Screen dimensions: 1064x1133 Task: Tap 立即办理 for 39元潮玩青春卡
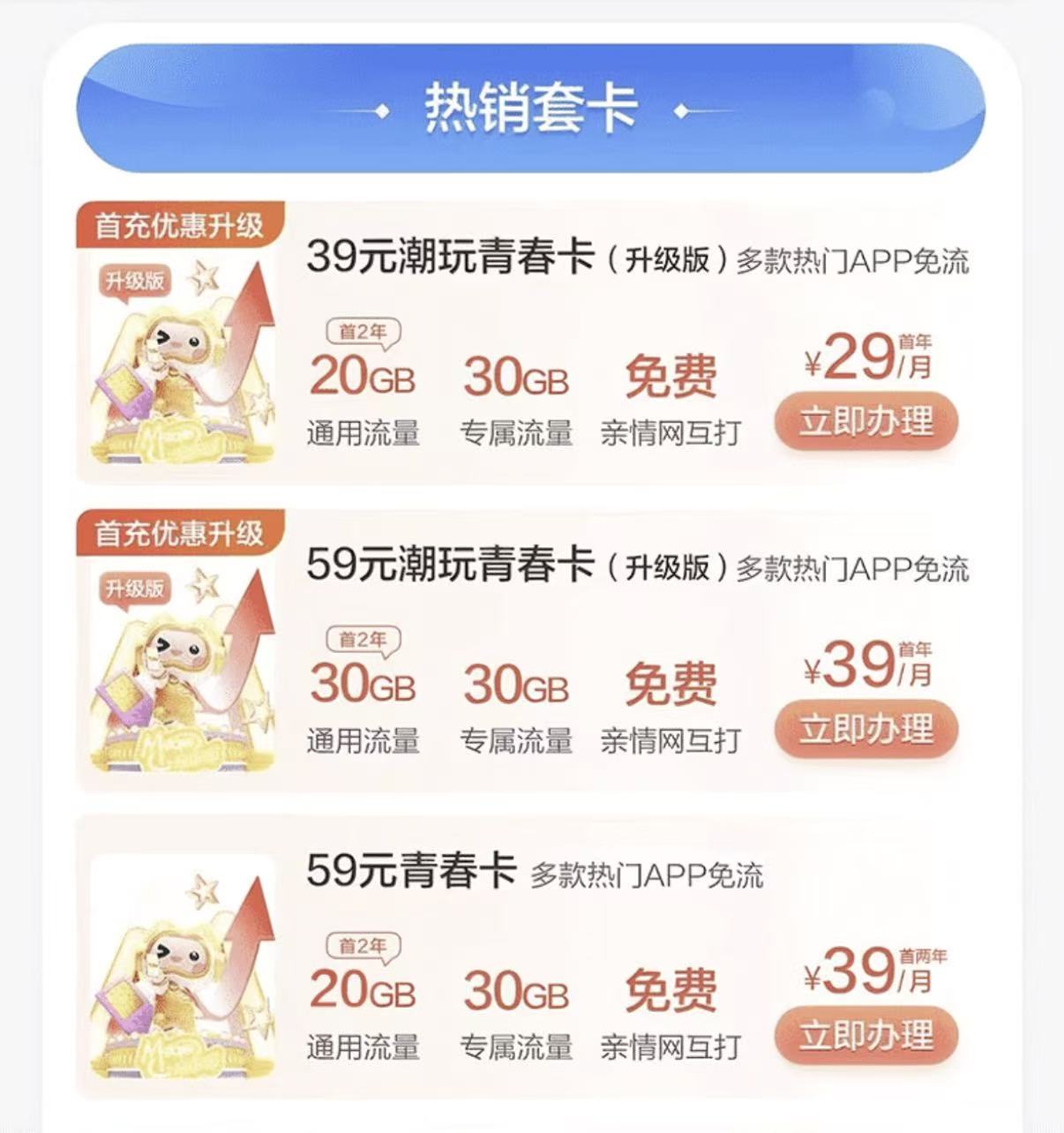click(865, 422)
